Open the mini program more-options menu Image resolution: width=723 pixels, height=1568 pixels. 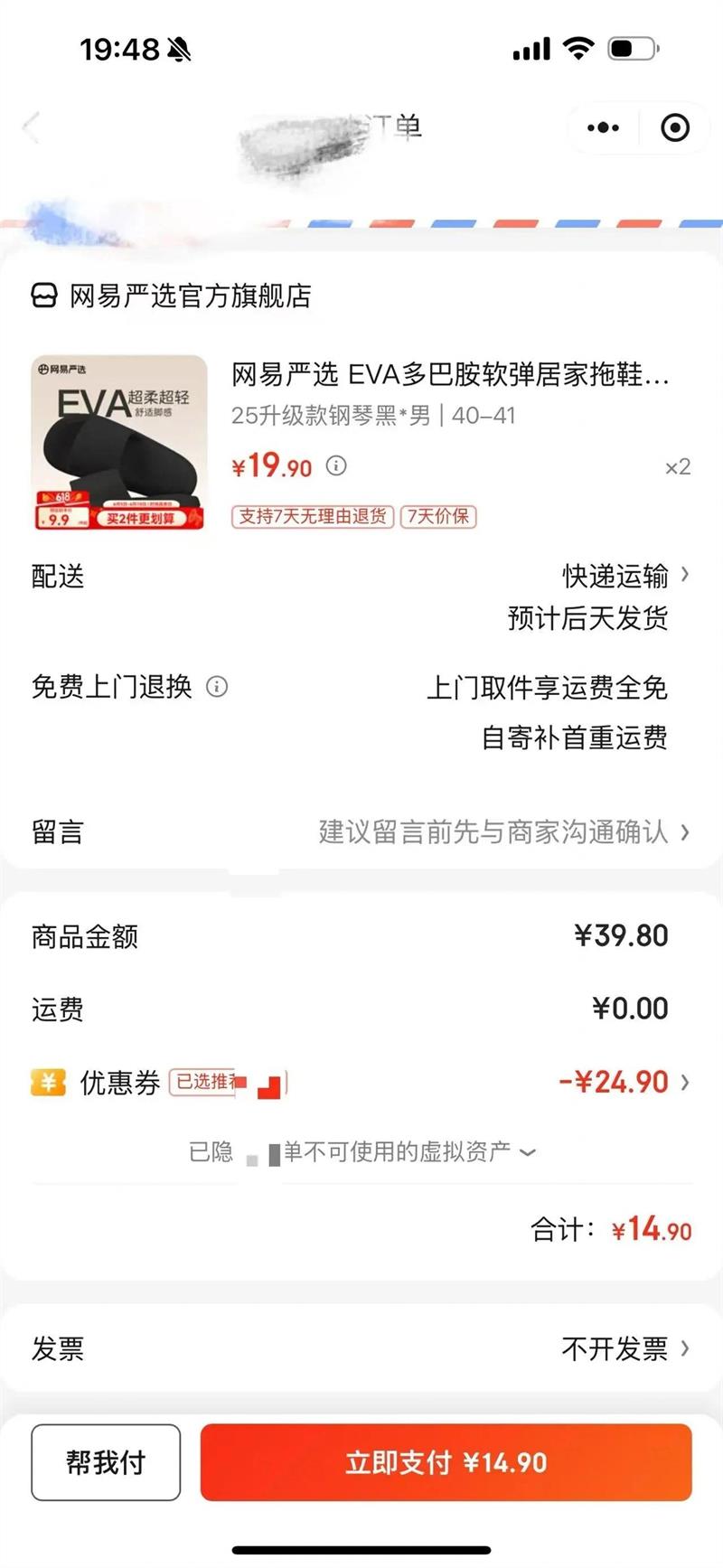pyautogui.click(x=603, y=128)
